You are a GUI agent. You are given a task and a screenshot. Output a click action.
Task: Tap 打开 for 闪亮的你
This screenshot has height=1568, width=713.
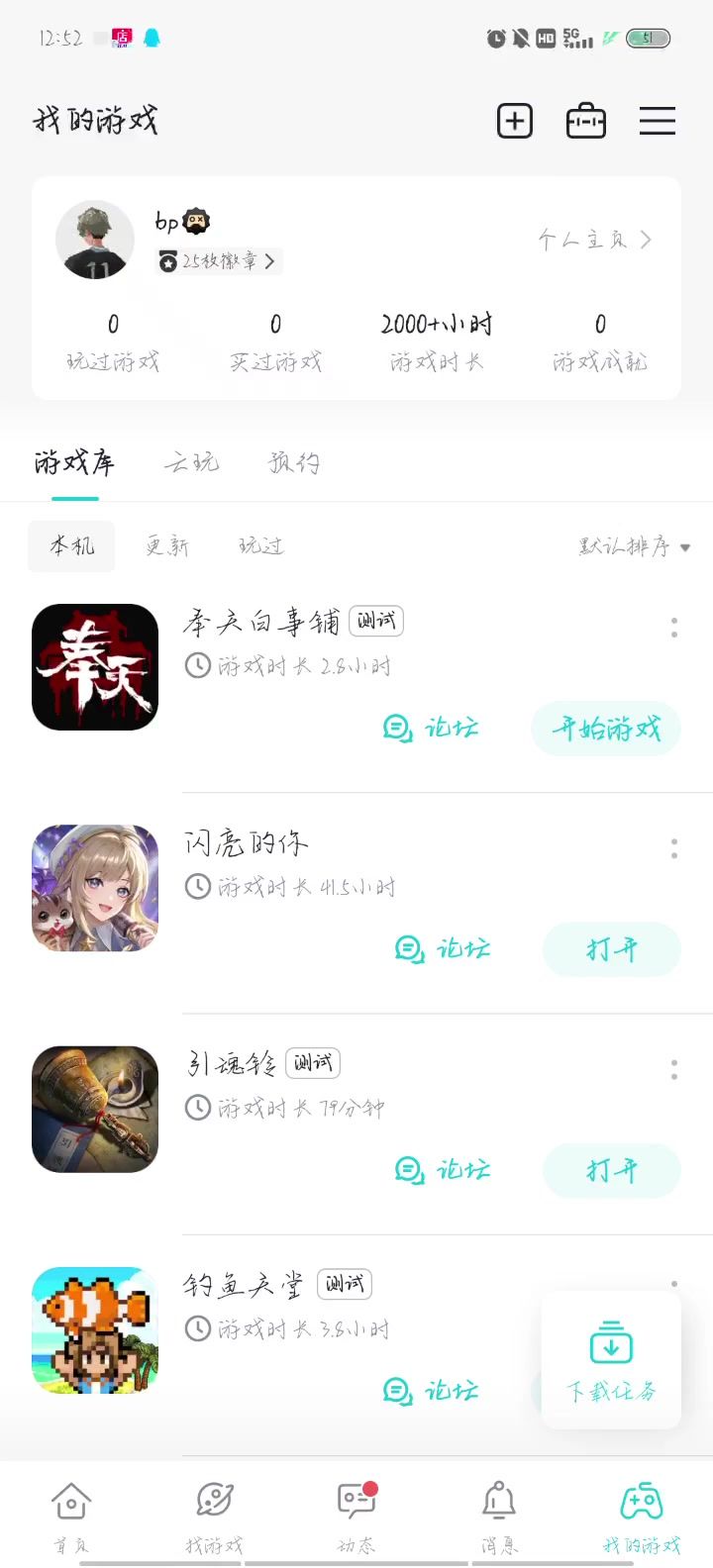tap(611, 950)
